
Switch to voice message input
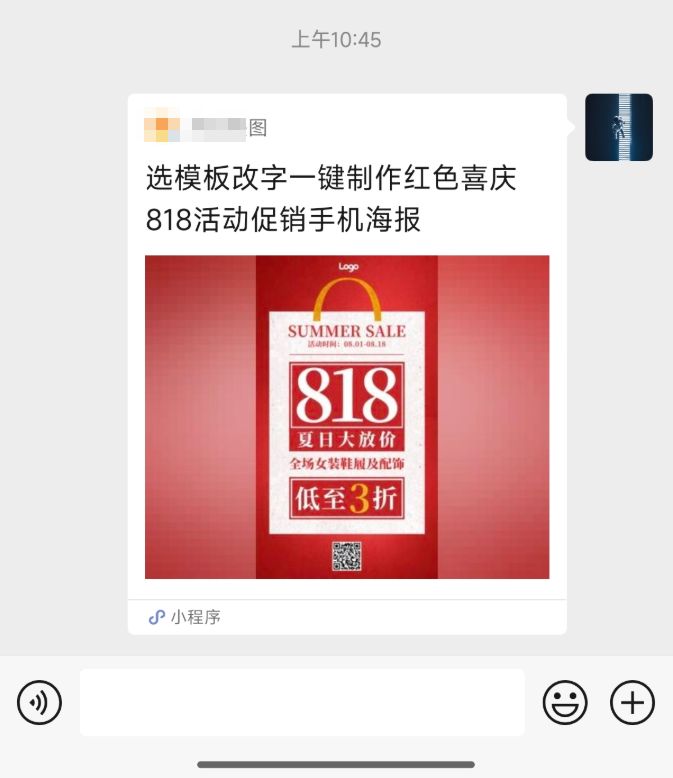[39, 703]
